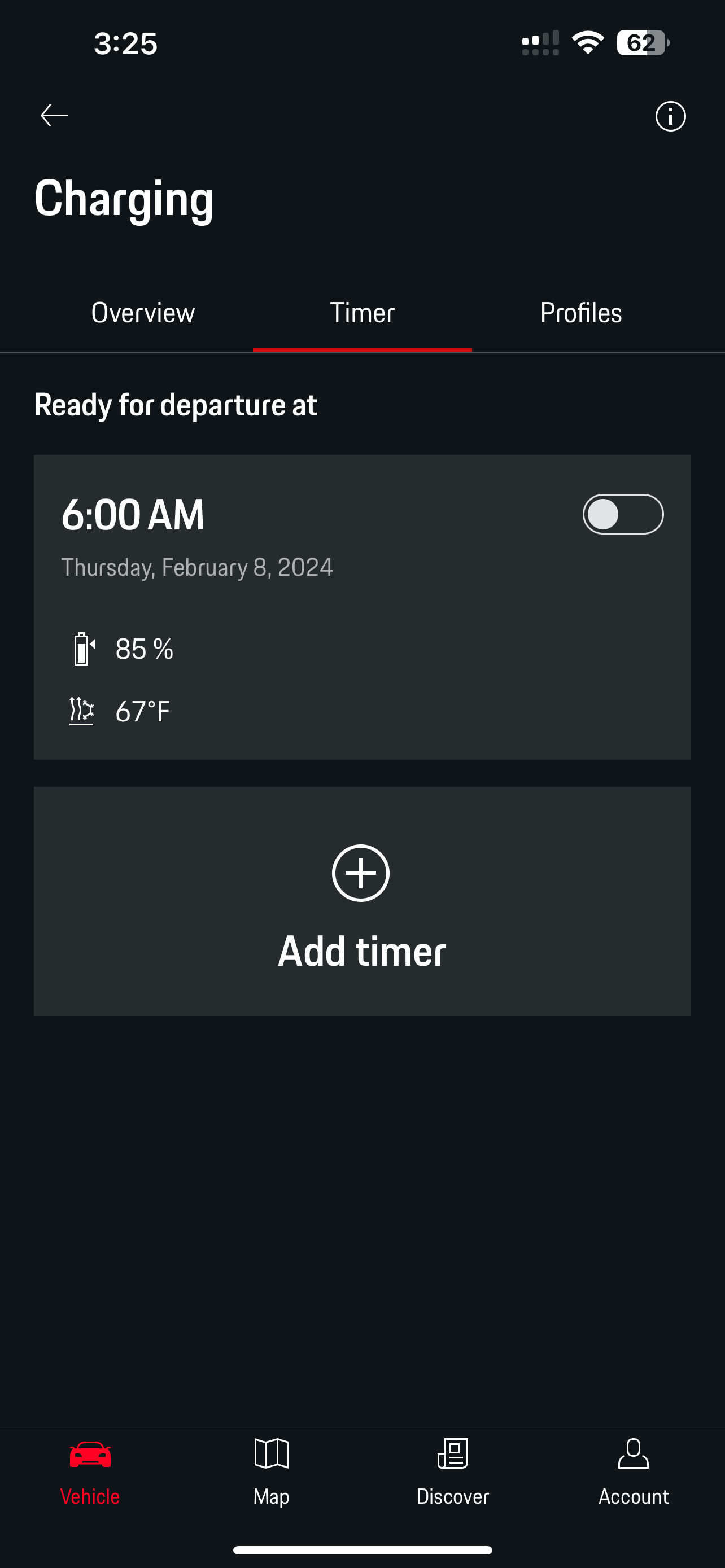Select the Timer tab
The image size is (725, 1568).
pyautogui.click(x=362, y=313)
